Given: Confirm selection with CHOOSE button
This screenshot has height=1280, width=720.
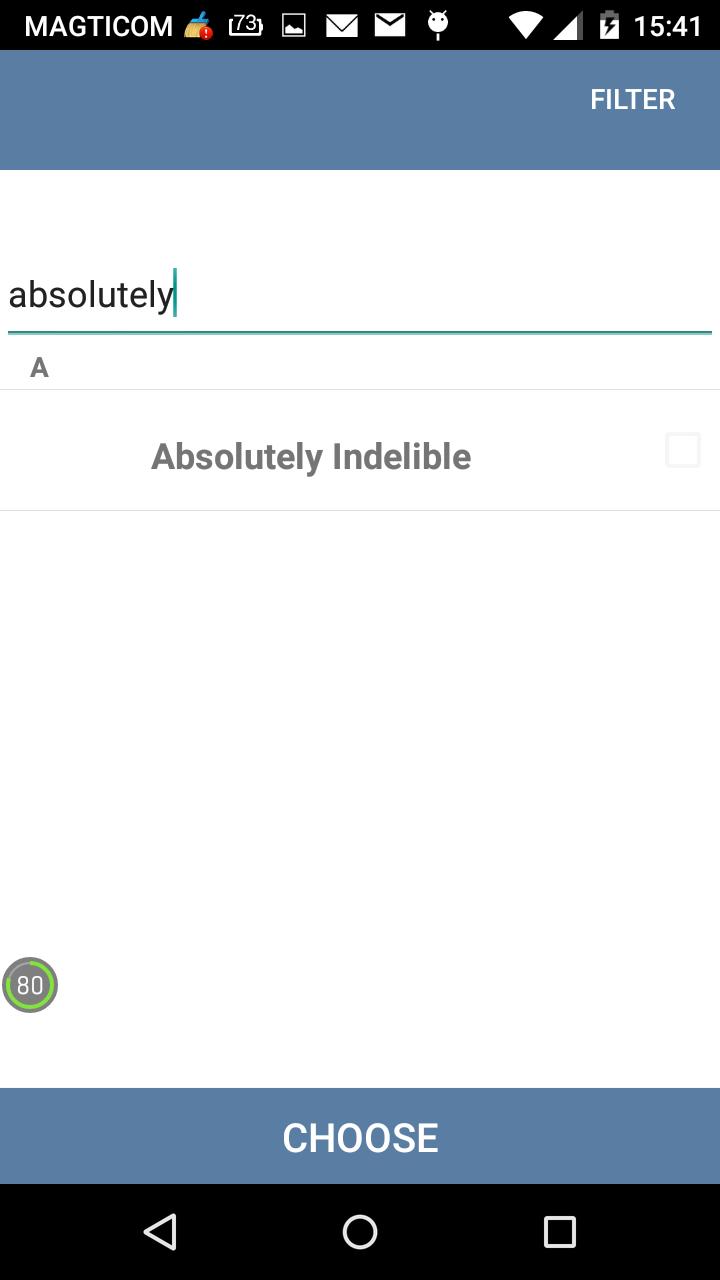Looking at the screenshot, I should click(360, 1137).
